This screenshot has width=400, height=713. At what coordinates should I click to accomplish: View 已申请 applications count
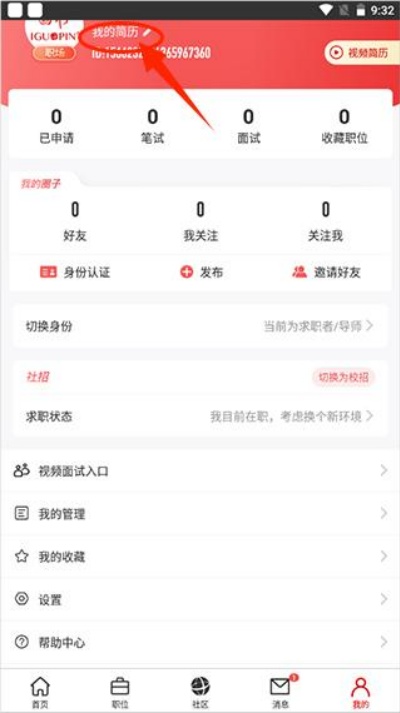[x=56, y=127]
